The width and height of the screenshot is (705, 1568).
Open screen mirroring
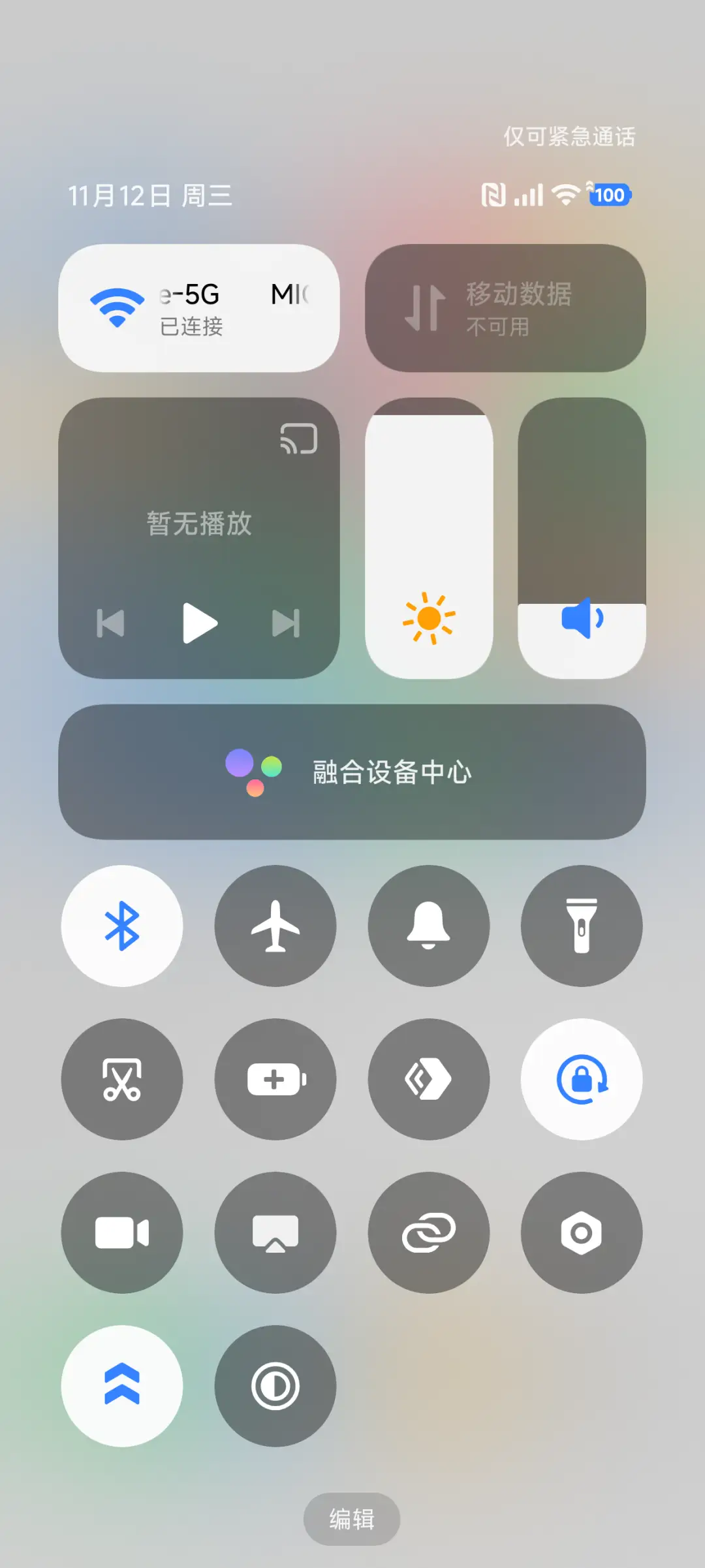point(275,1231)
